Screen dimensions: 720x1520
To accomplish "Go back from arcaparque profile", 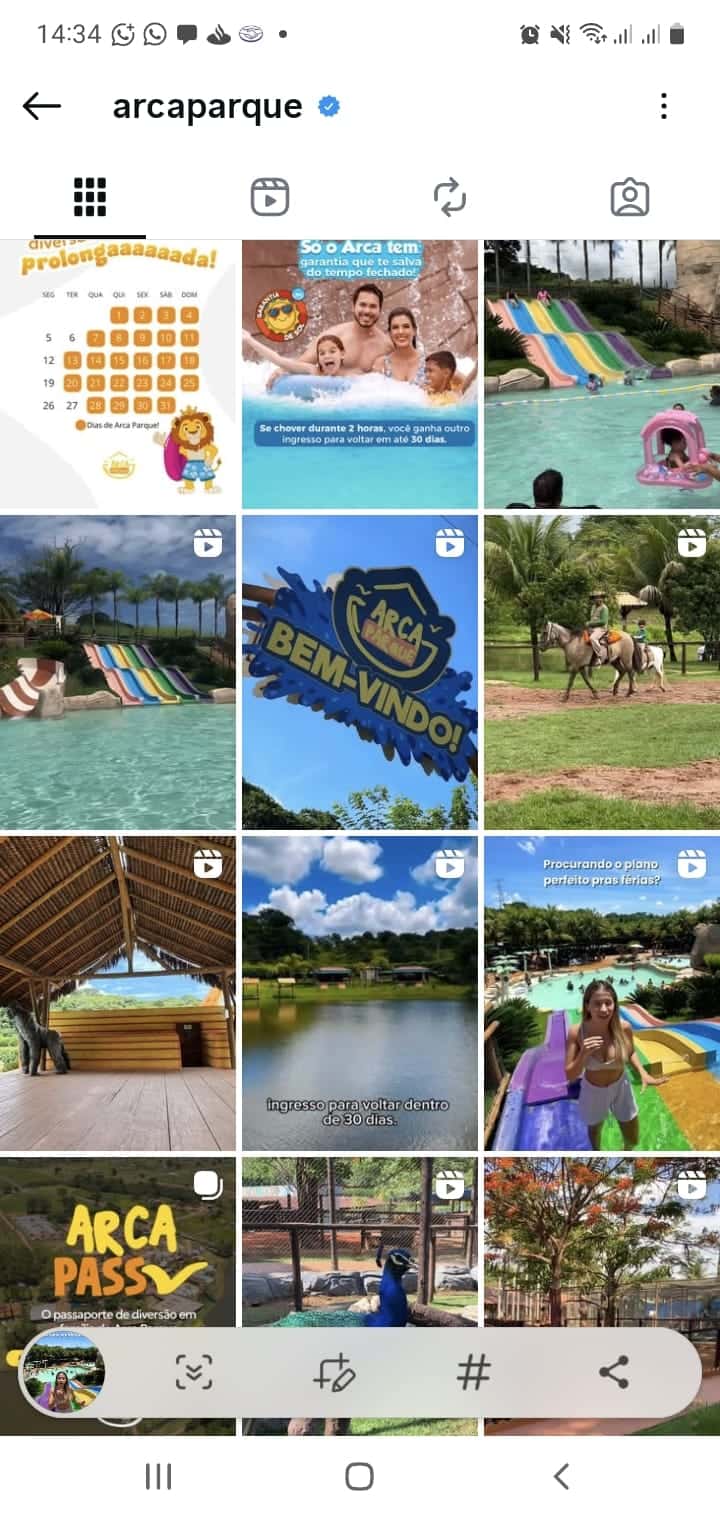I will (x=42, y=106).
